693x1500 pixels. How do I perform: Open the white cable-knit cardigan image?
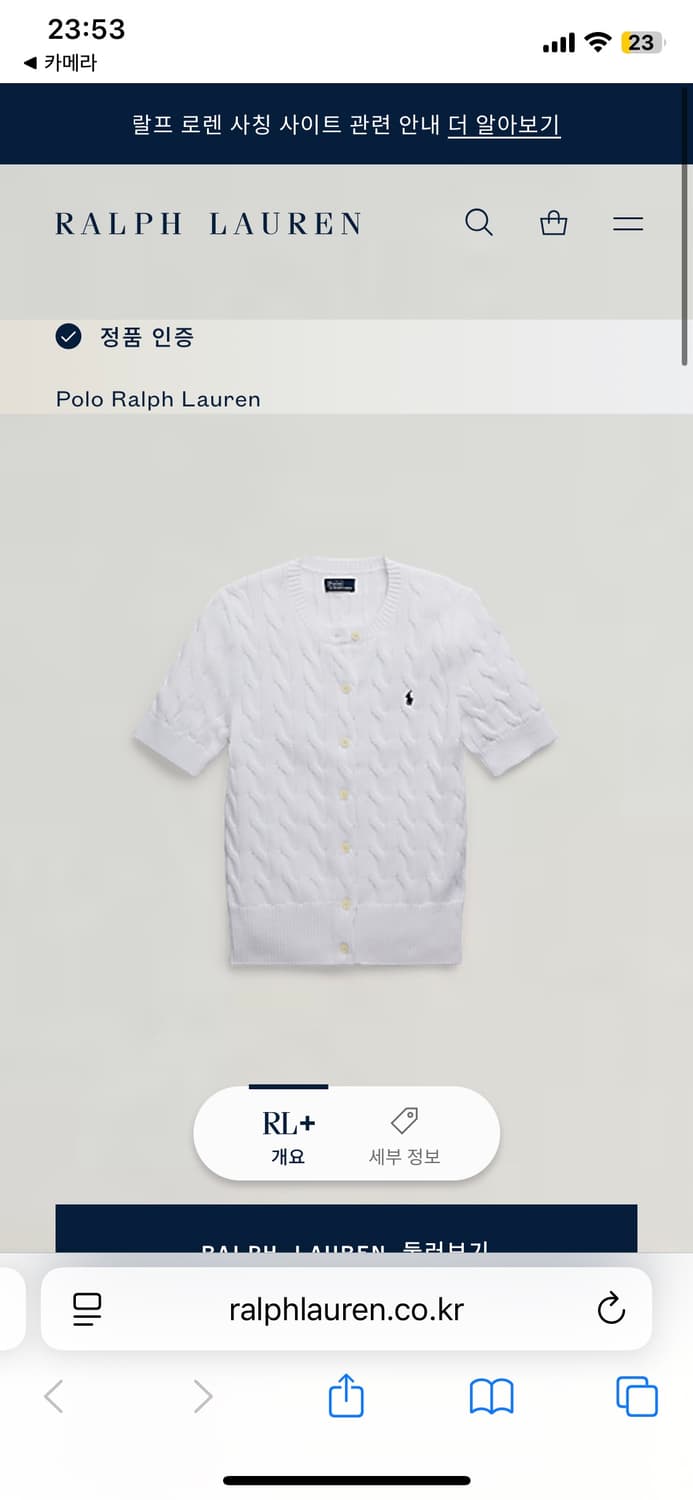pyautogui.click(x=345, y=760)
